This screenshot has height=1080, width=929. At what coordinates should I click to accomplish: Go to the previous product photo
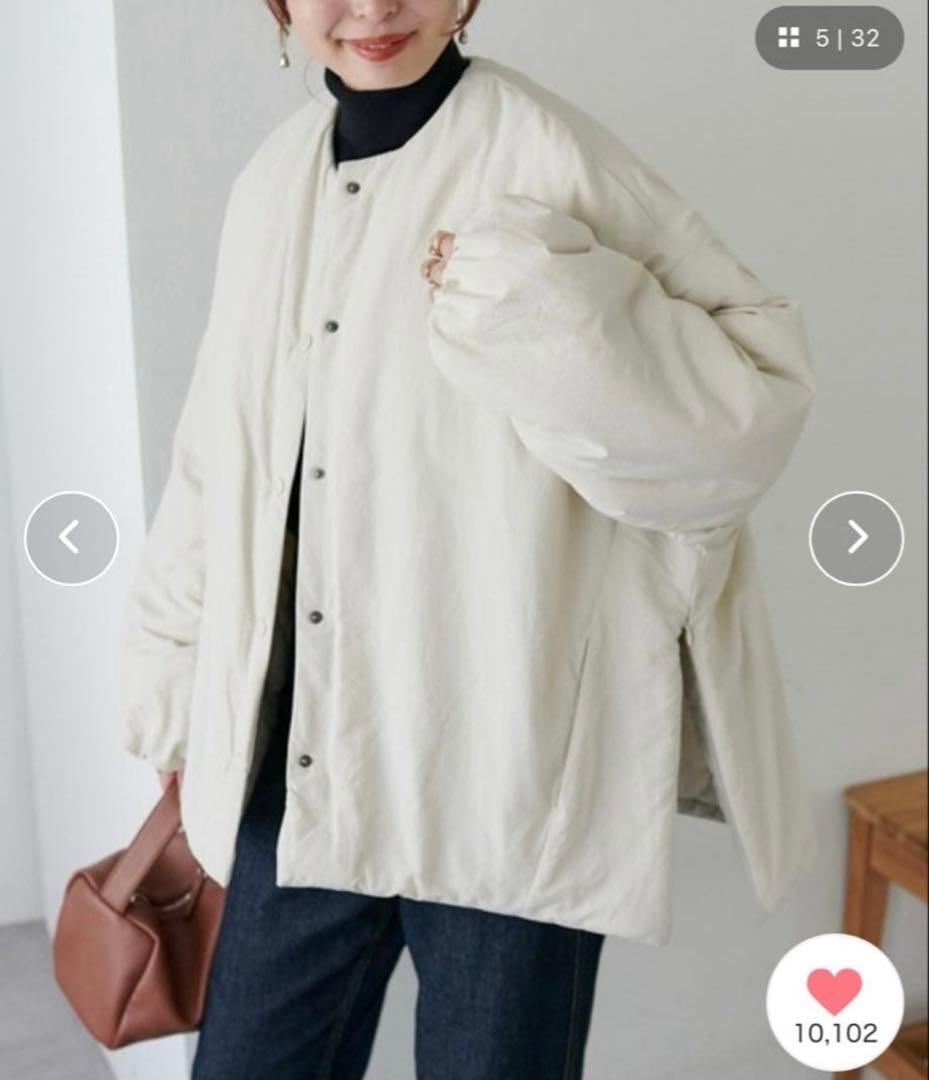pyautogui.click(x=71, y=538)
